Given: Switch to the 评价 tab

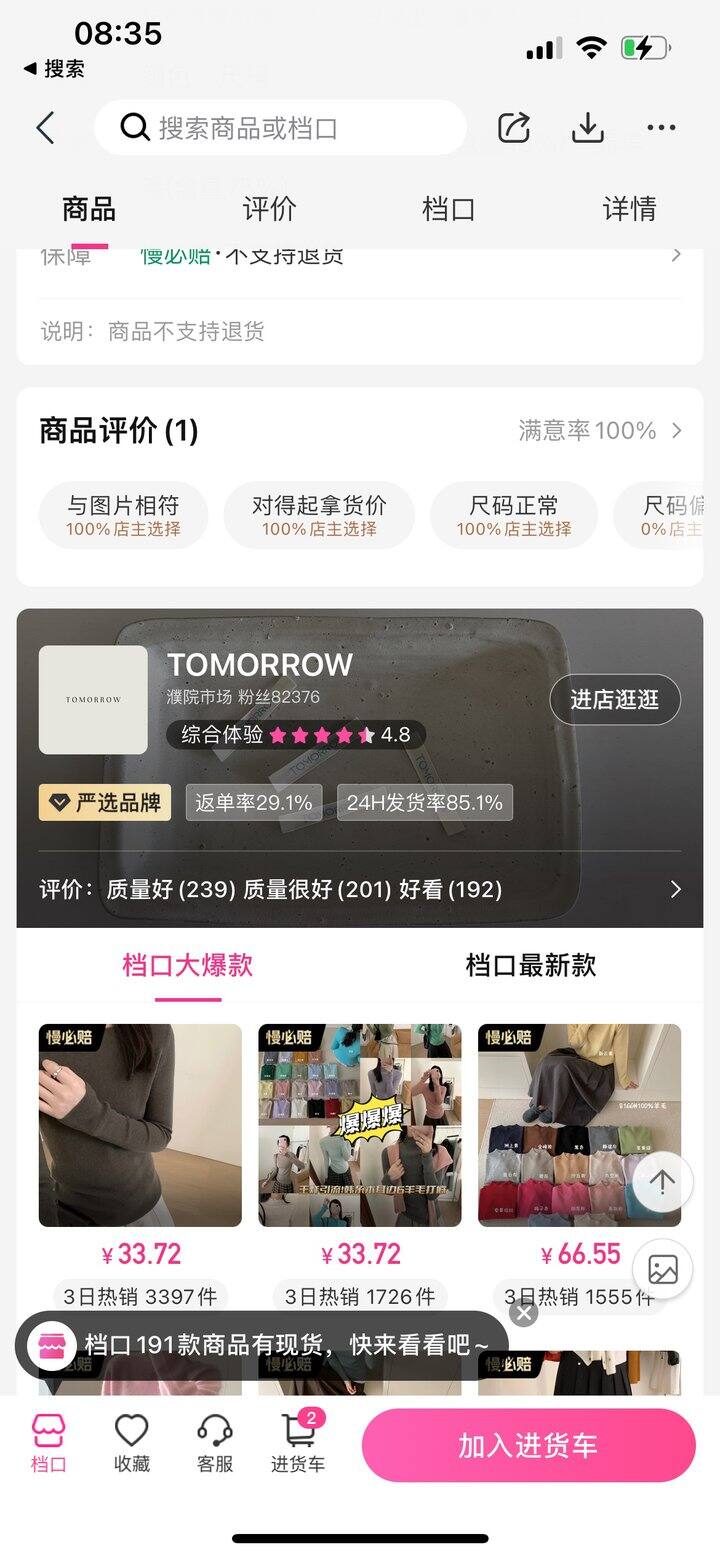Looking at the screenshot, I should [x=269, y=209].
